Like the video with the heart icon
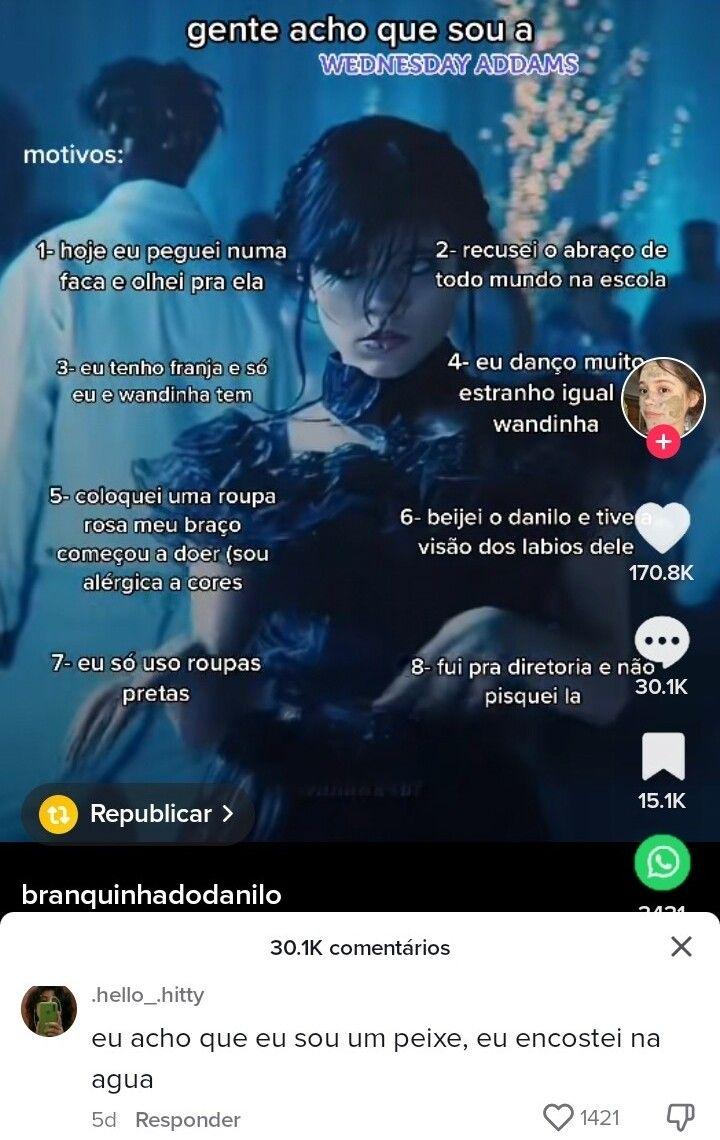This screenshot has width=720, height=1140. (x=663, y=529)
